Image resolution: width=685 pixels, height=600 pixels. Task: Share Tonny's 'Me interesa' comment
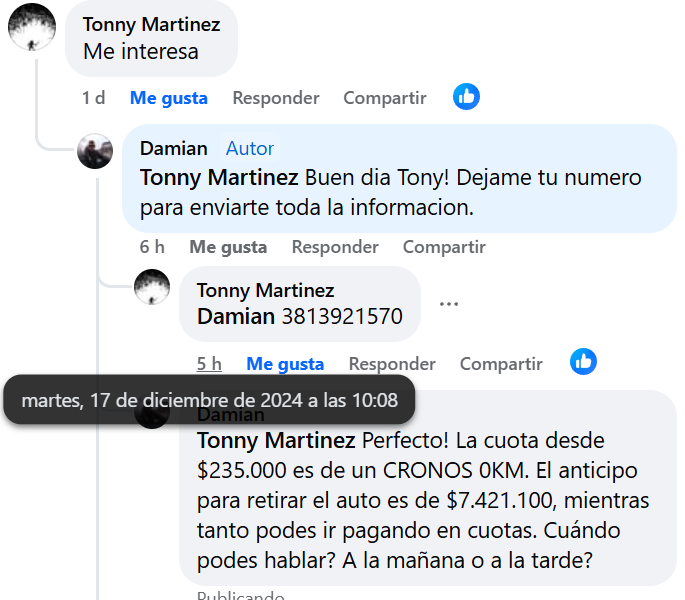pyautogui.click(x=384, y=98)
